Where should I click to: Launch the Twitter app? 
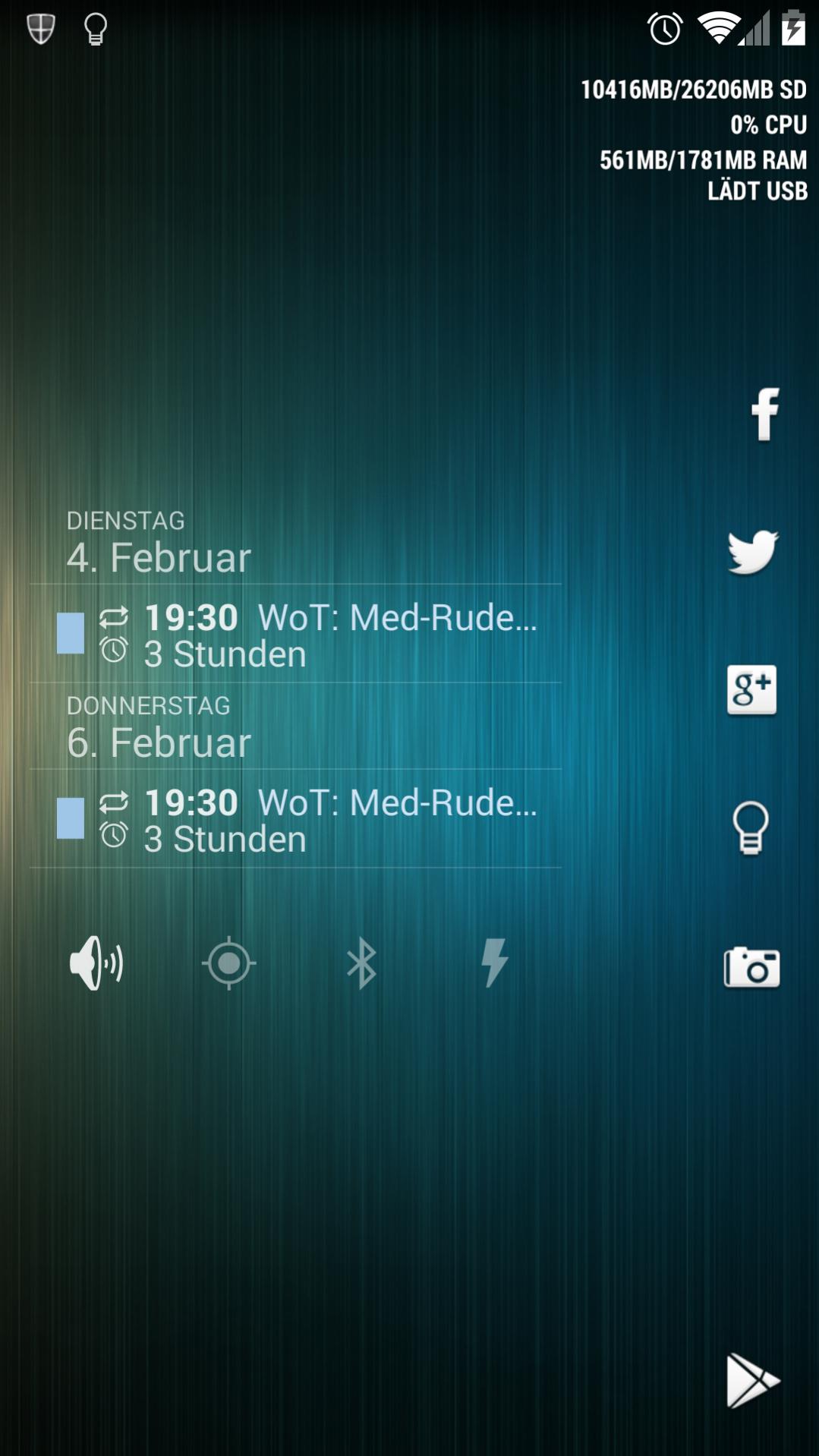752,552
